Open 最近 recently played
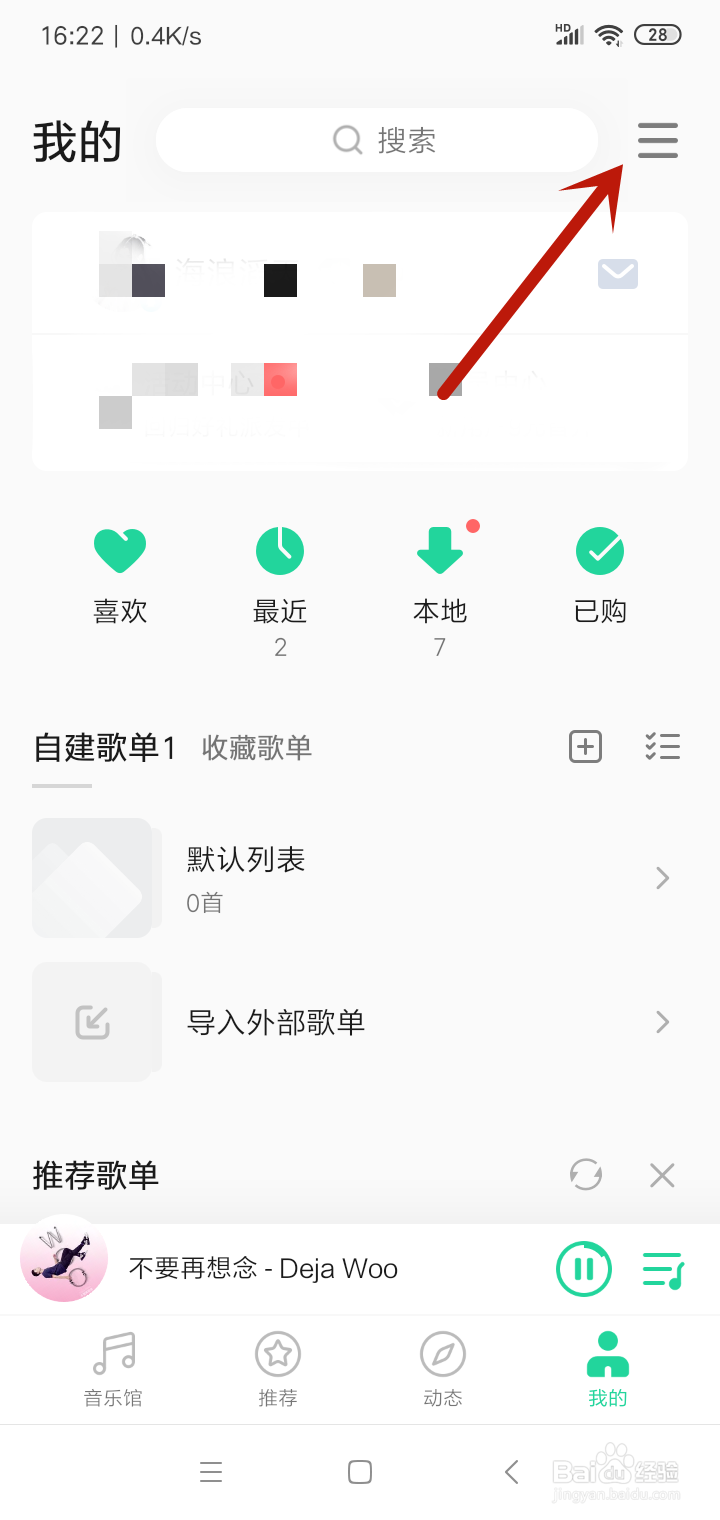Image resolution: width=720 pixels, height=1520 pixels. click(x=280, y=550)
